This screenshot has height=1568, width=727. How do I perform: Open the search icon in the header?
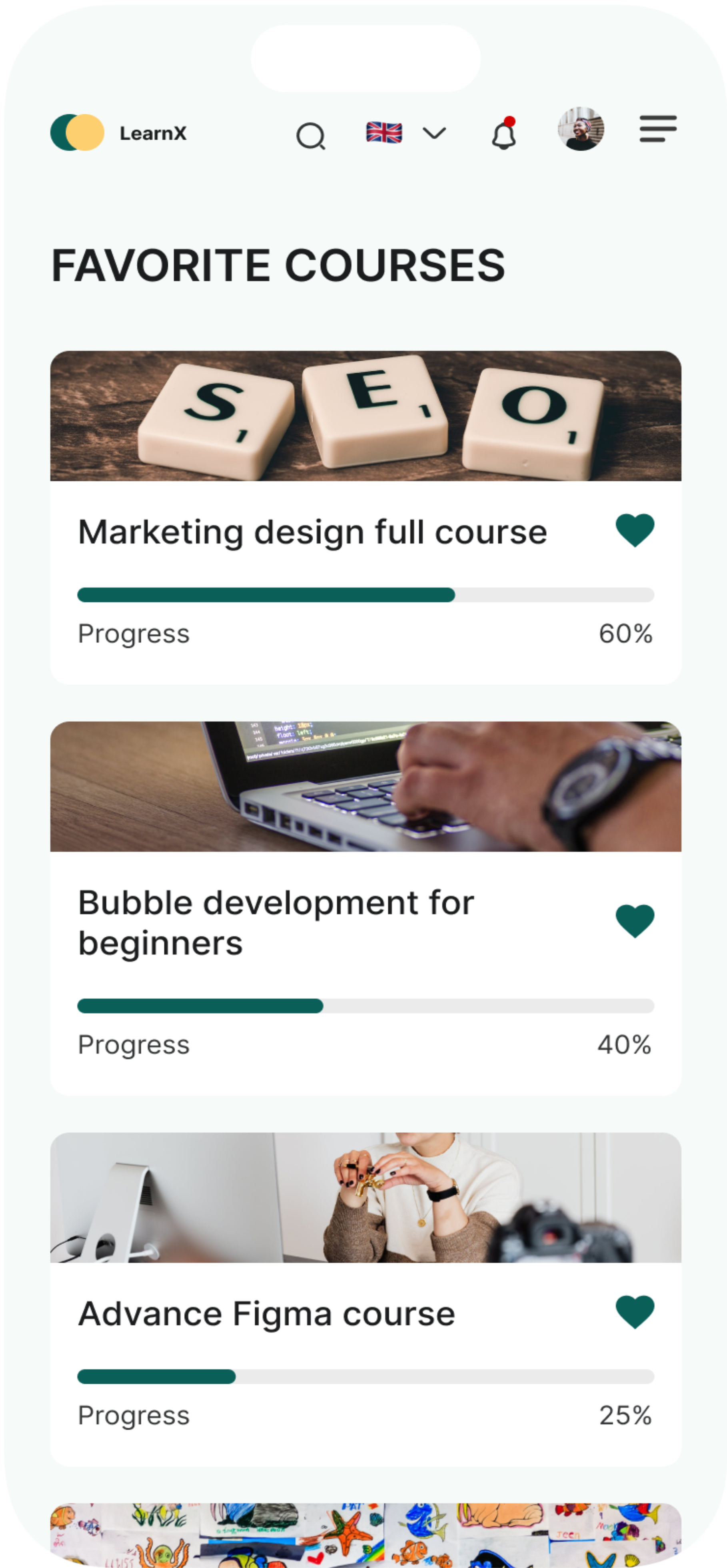pyautogui.click(x=311, y=135)
